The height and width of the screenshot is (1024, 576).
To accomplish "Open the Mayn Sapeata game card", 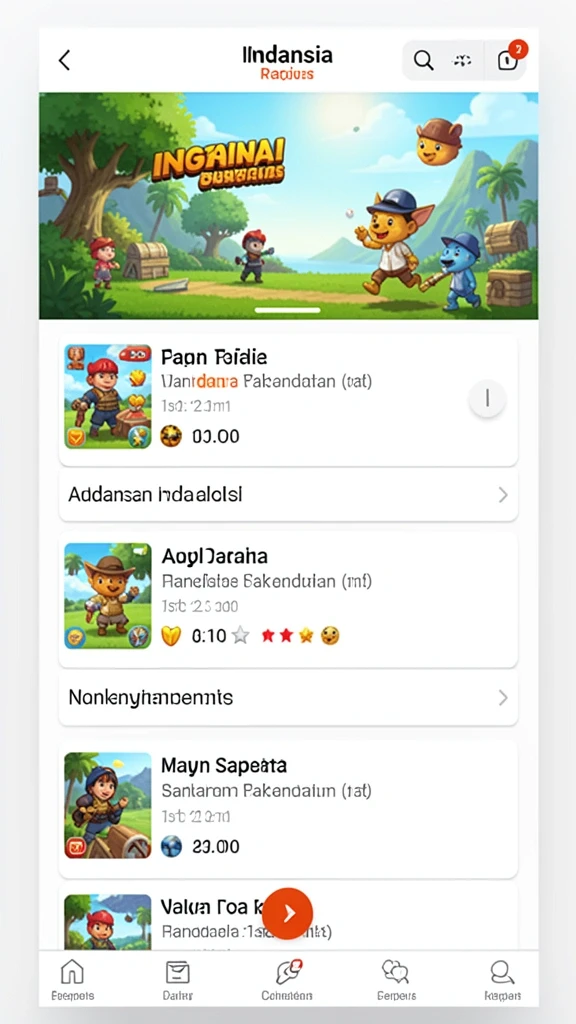I will click(x=289, y=808).
